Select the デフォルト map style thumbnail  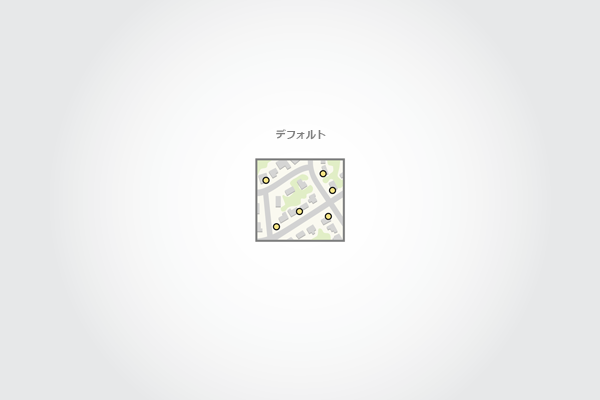click(300, 199)
